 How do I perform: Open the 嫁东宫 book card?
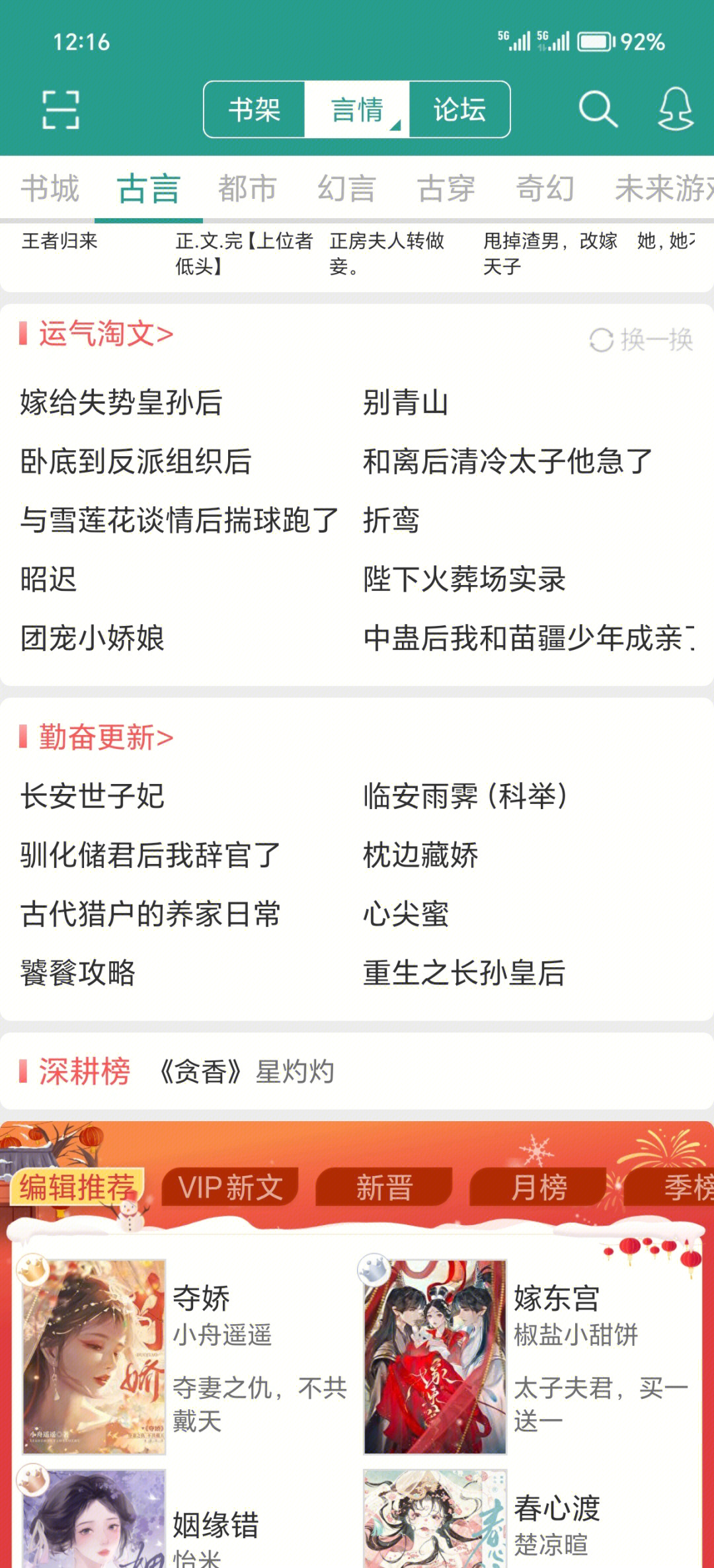click(x=529, y=1356)
